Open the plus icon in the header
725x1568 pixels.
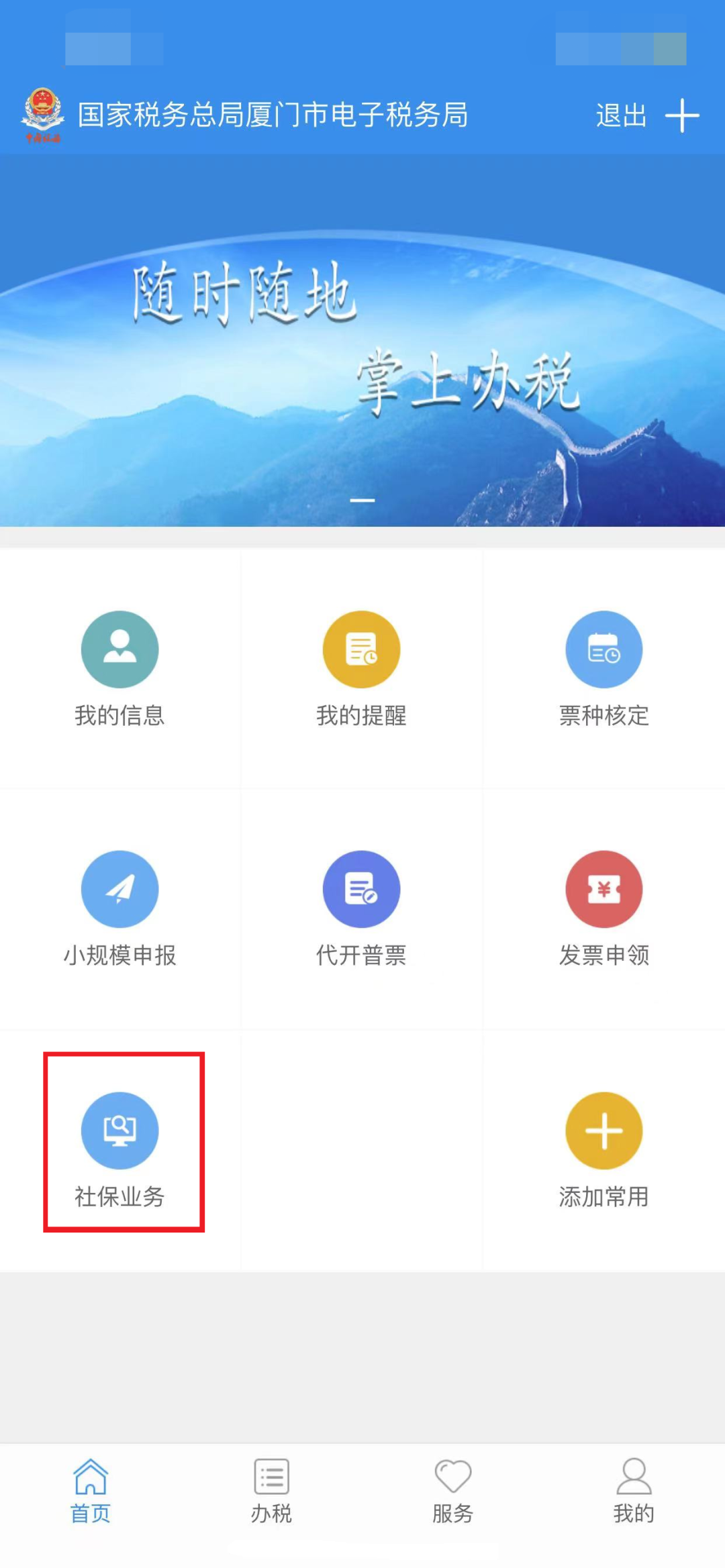(682, 115)
